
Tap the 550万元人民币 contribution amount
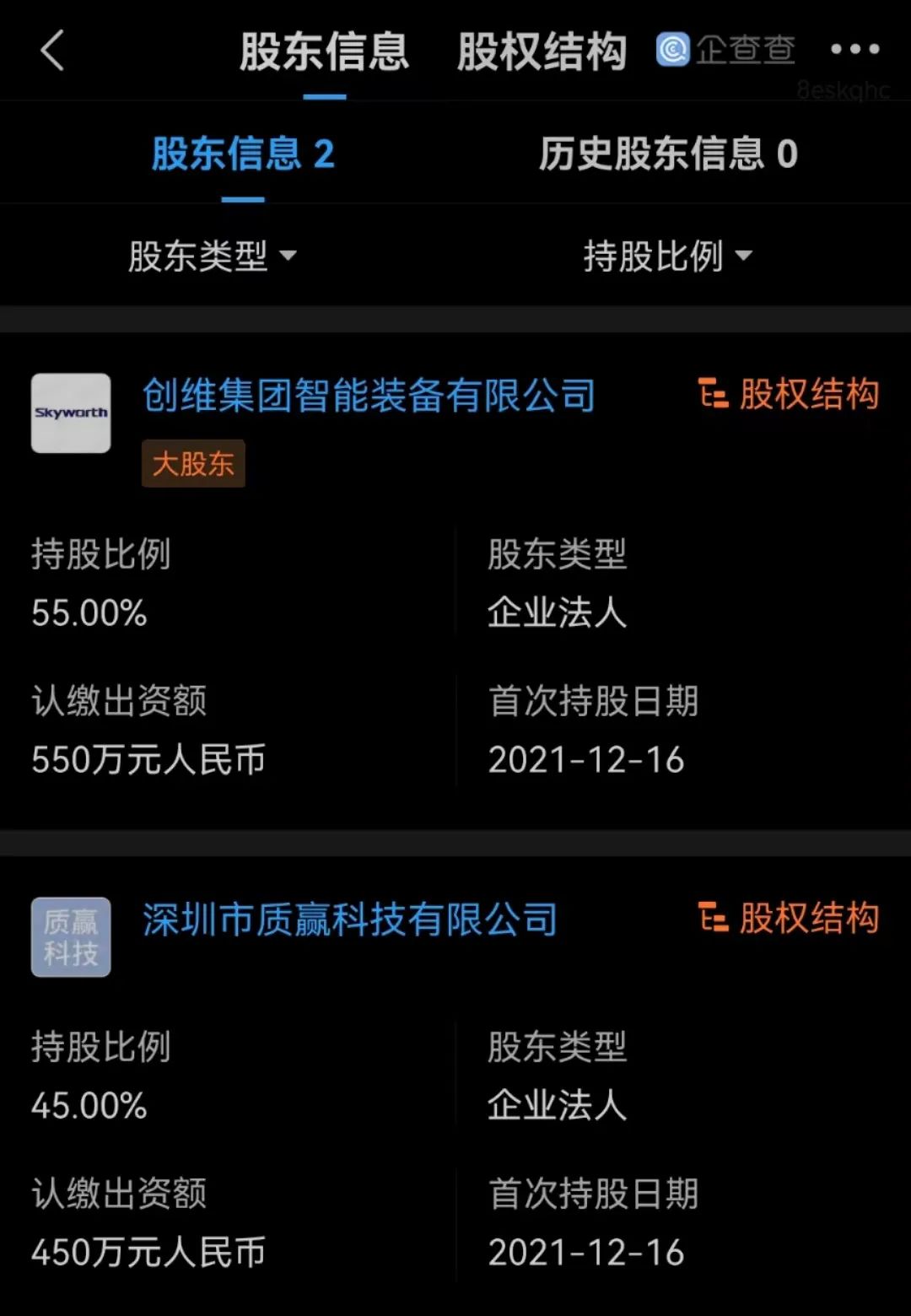tap(148, 759)
